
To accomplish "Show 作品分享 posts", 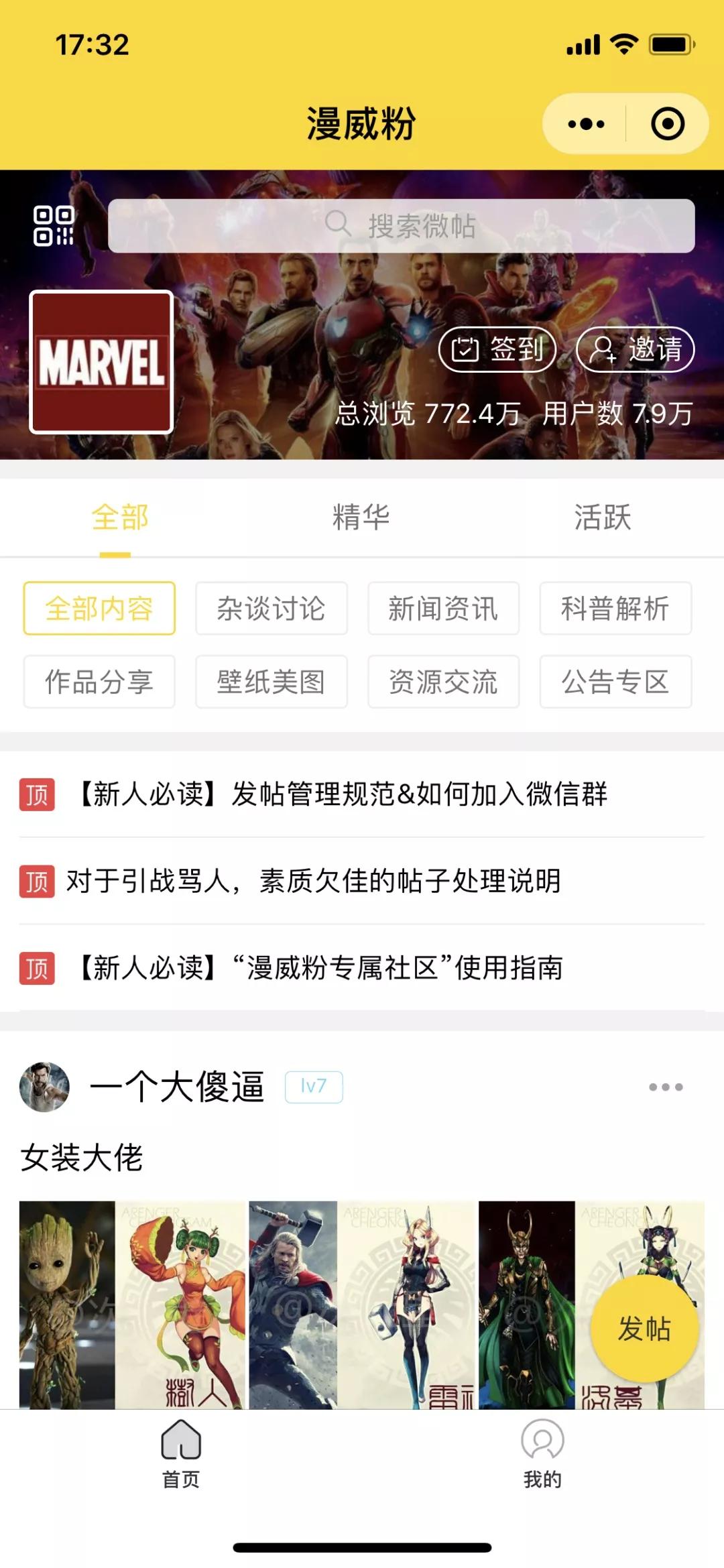I will click(x=99, y=682).
